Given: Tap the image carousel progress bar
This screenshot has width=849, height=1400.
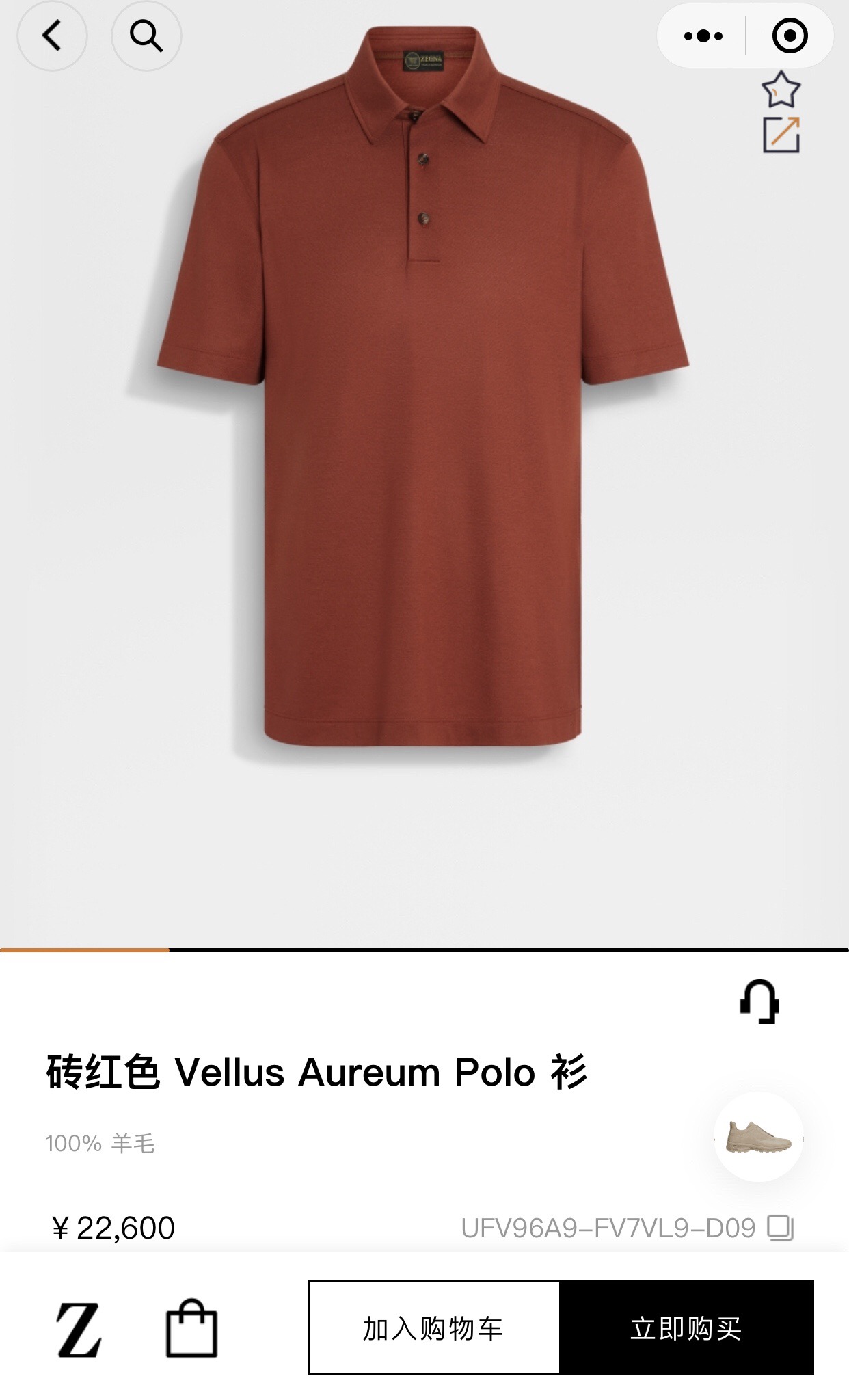Looking at the screenshot, I should click(x=424, y=950).
